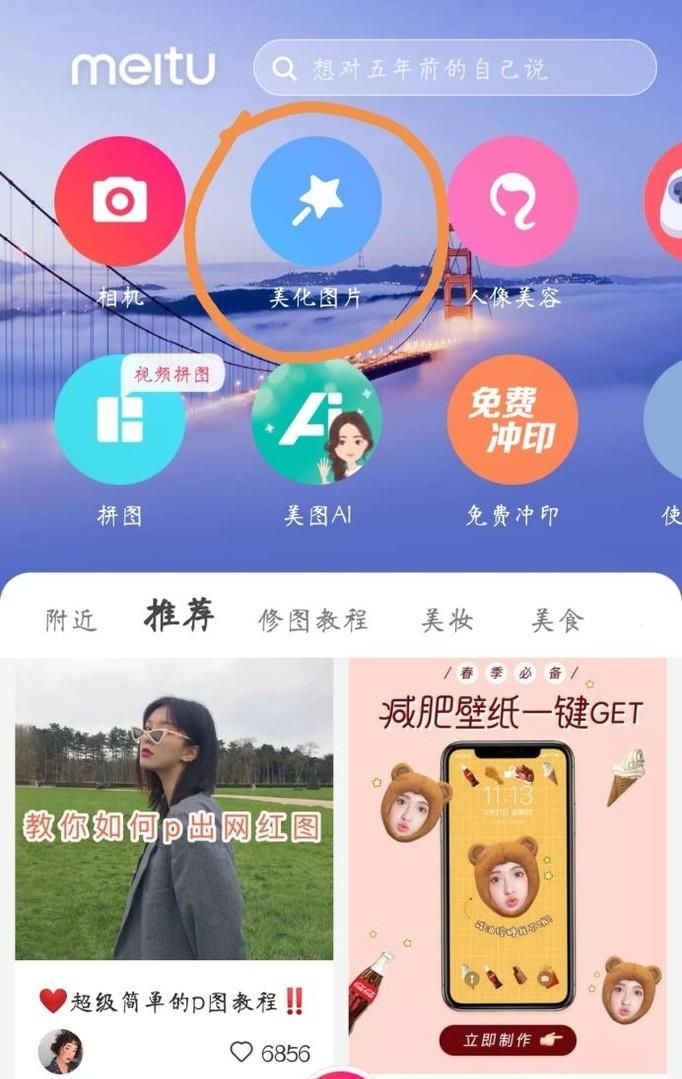Open the 减肥壁纸一键GET card
The height and width of the screenshot is (1079, 682).
pos(507,840)
